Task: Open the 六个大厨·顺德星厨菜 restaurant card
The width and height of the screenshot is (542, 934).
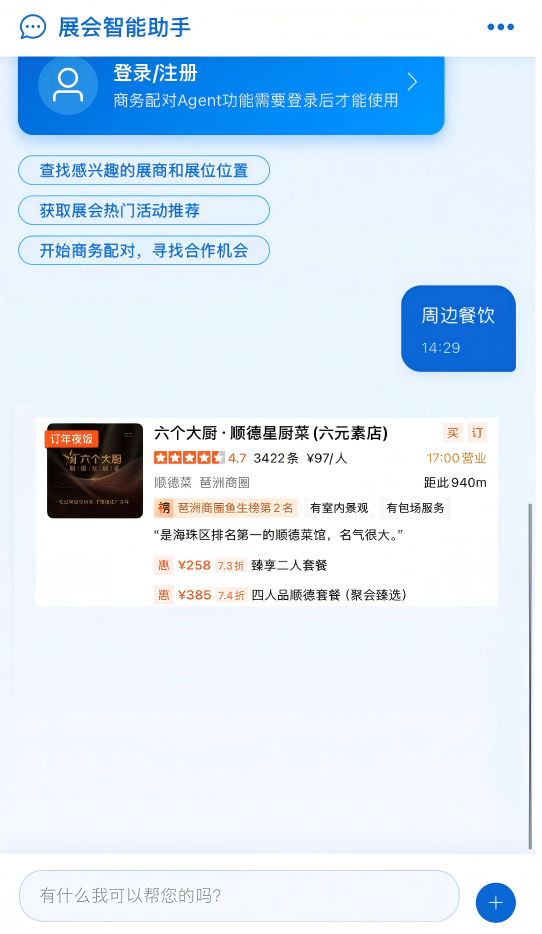Action: (267, 512)
